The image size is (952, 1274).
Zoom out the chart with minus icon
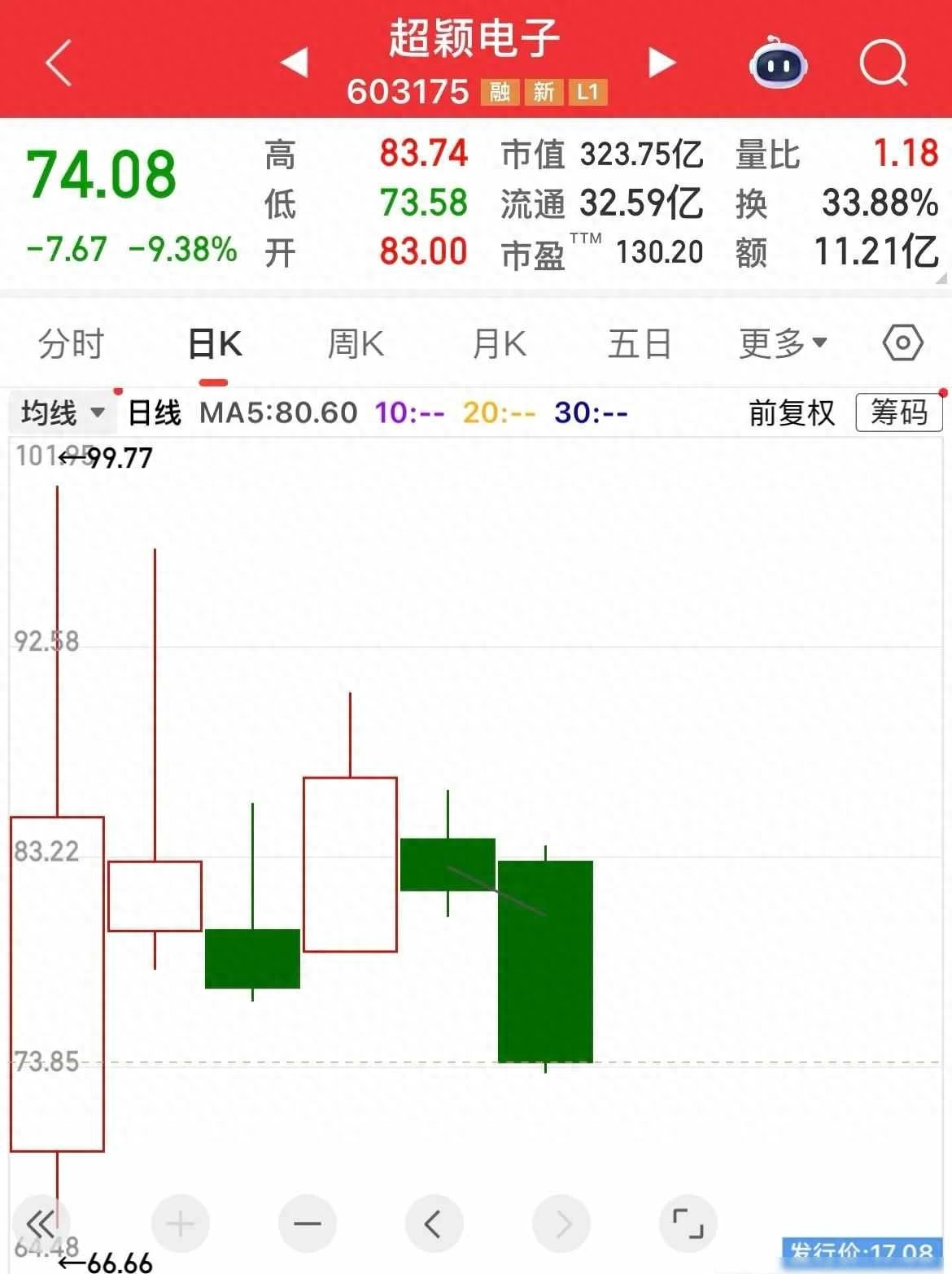307,1223
